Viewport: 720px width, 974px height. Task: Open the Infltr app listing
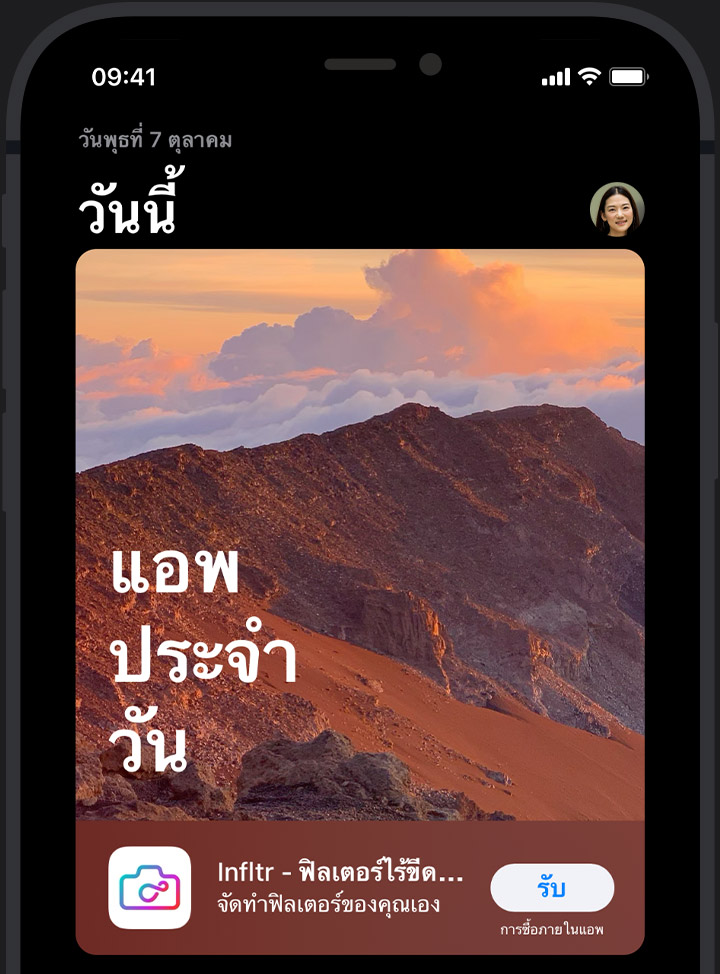click(340, 888)
